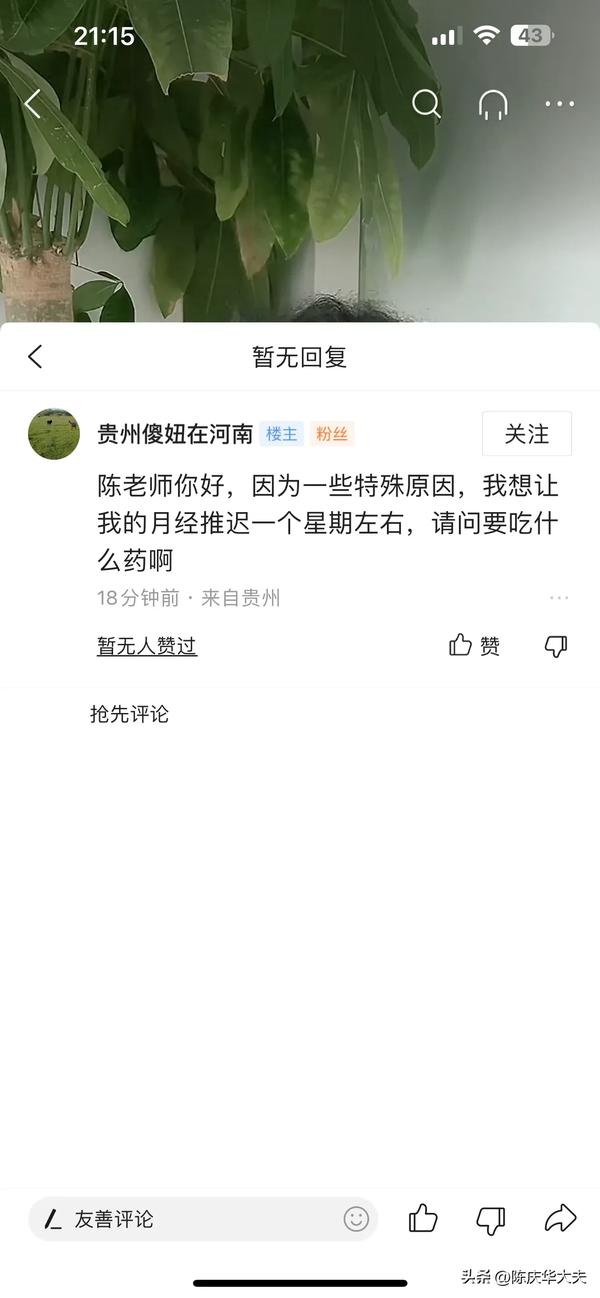The width and height of the screenshot is (600, 1298).
Task: Like the comment with 赞
Action: tap(474, 646)
